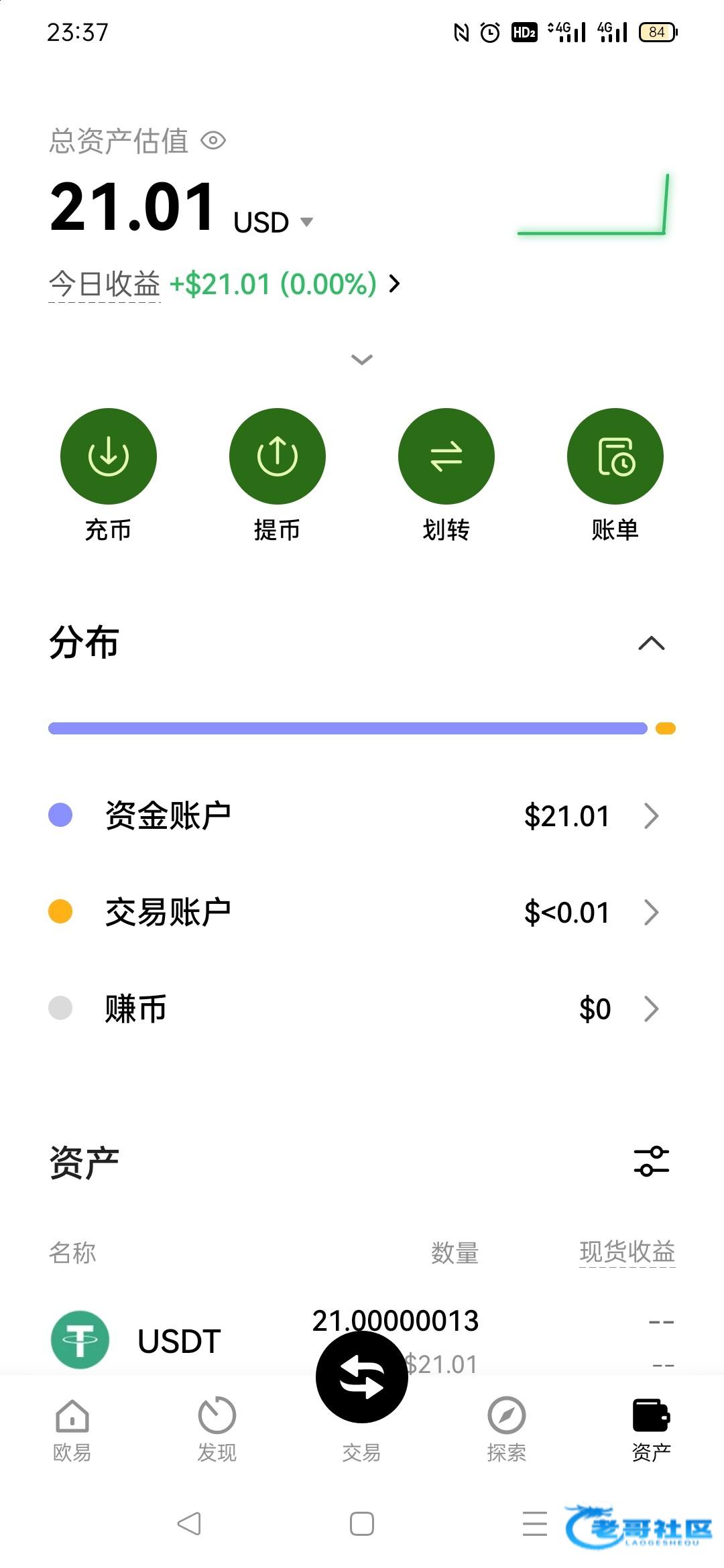The width and height of the screenshot is (724, 1568).
Task: Tap the 现货收益 spot earnings column header
Action: [627, 1252]
